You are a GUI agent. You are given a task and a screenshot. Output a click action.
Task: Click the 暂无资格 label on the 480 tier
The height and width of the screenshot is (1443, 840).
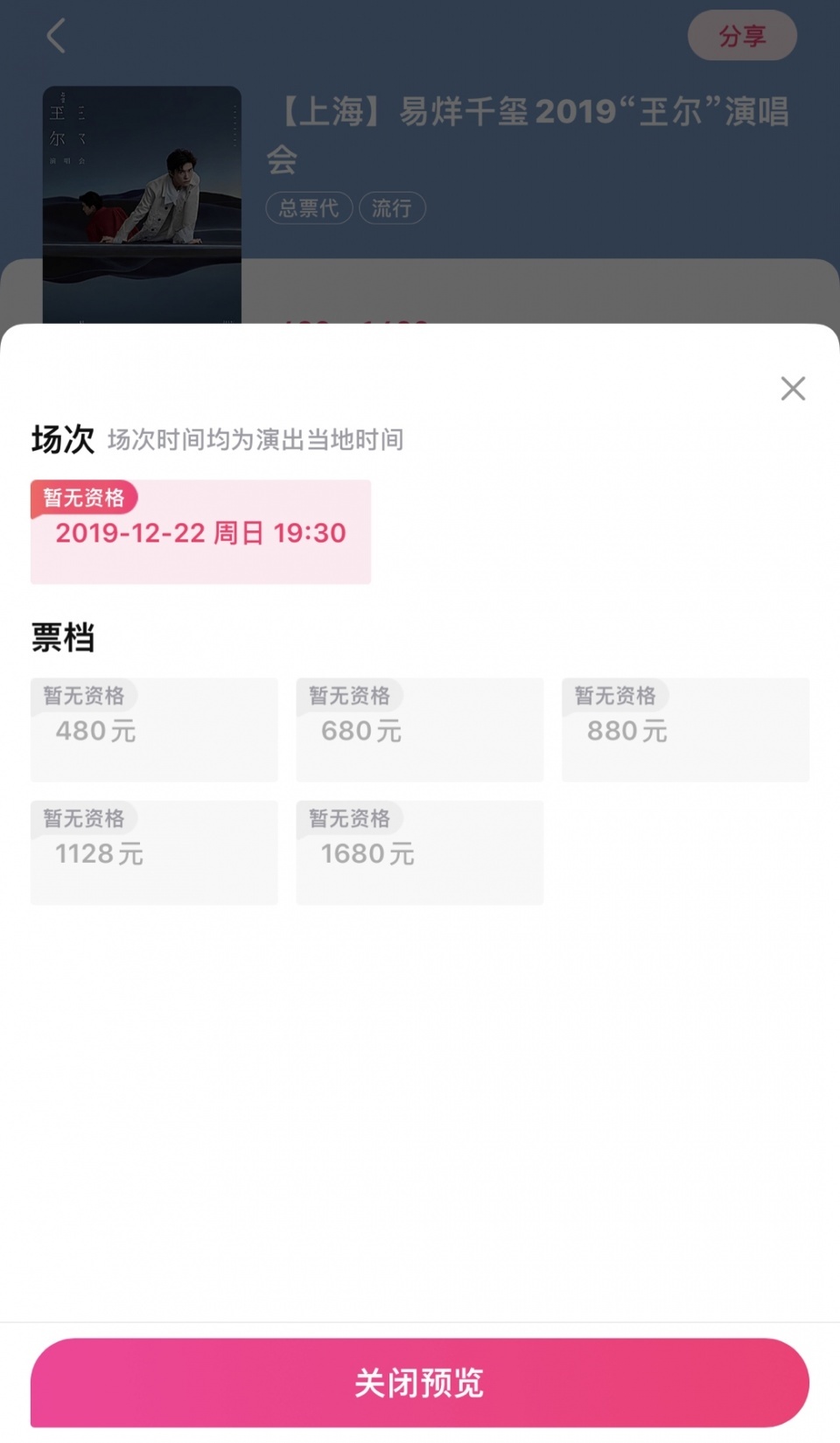point(84,695)
